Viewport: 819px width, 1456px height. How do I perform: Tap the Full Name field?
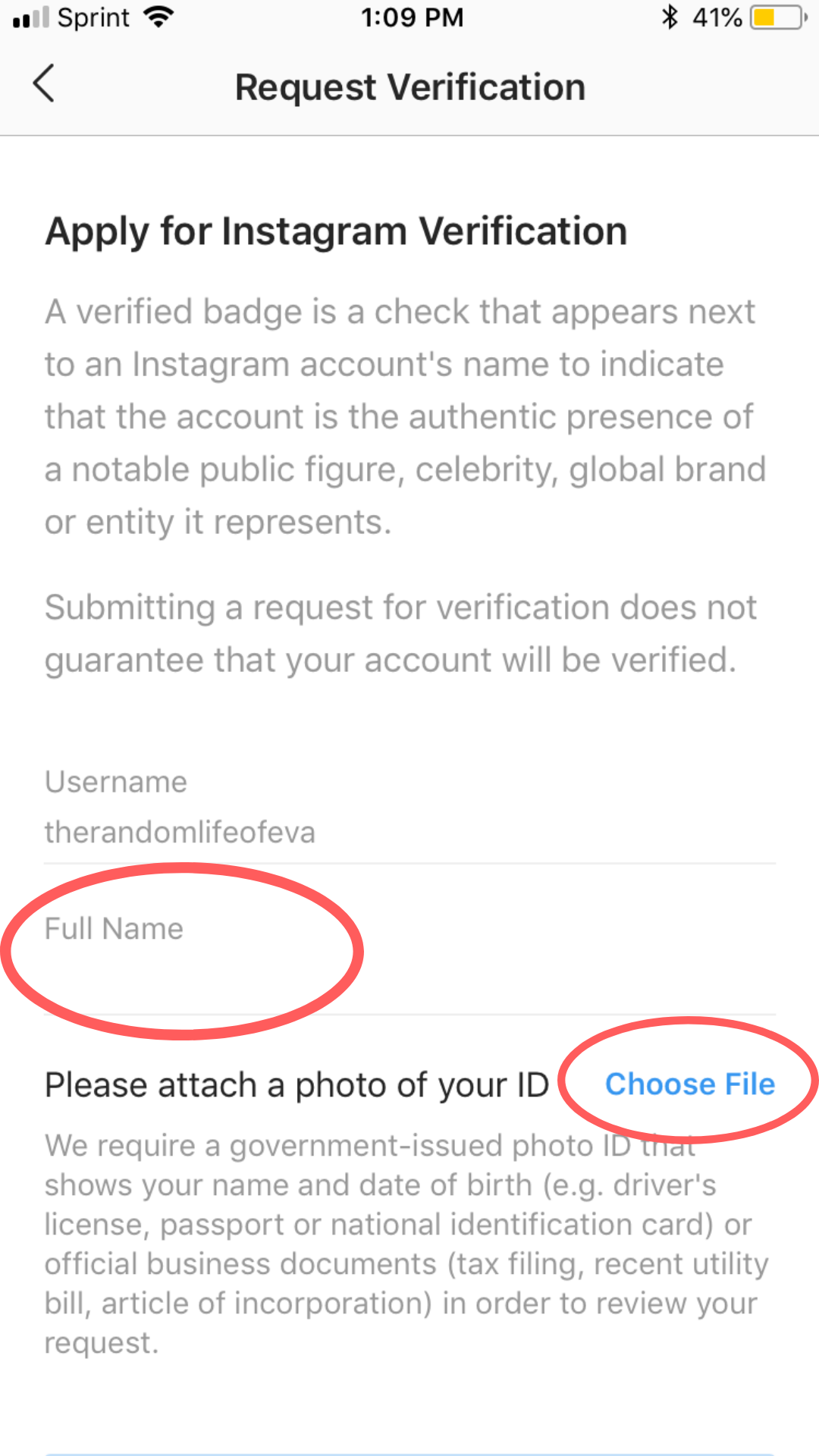[x=409, y=974]
